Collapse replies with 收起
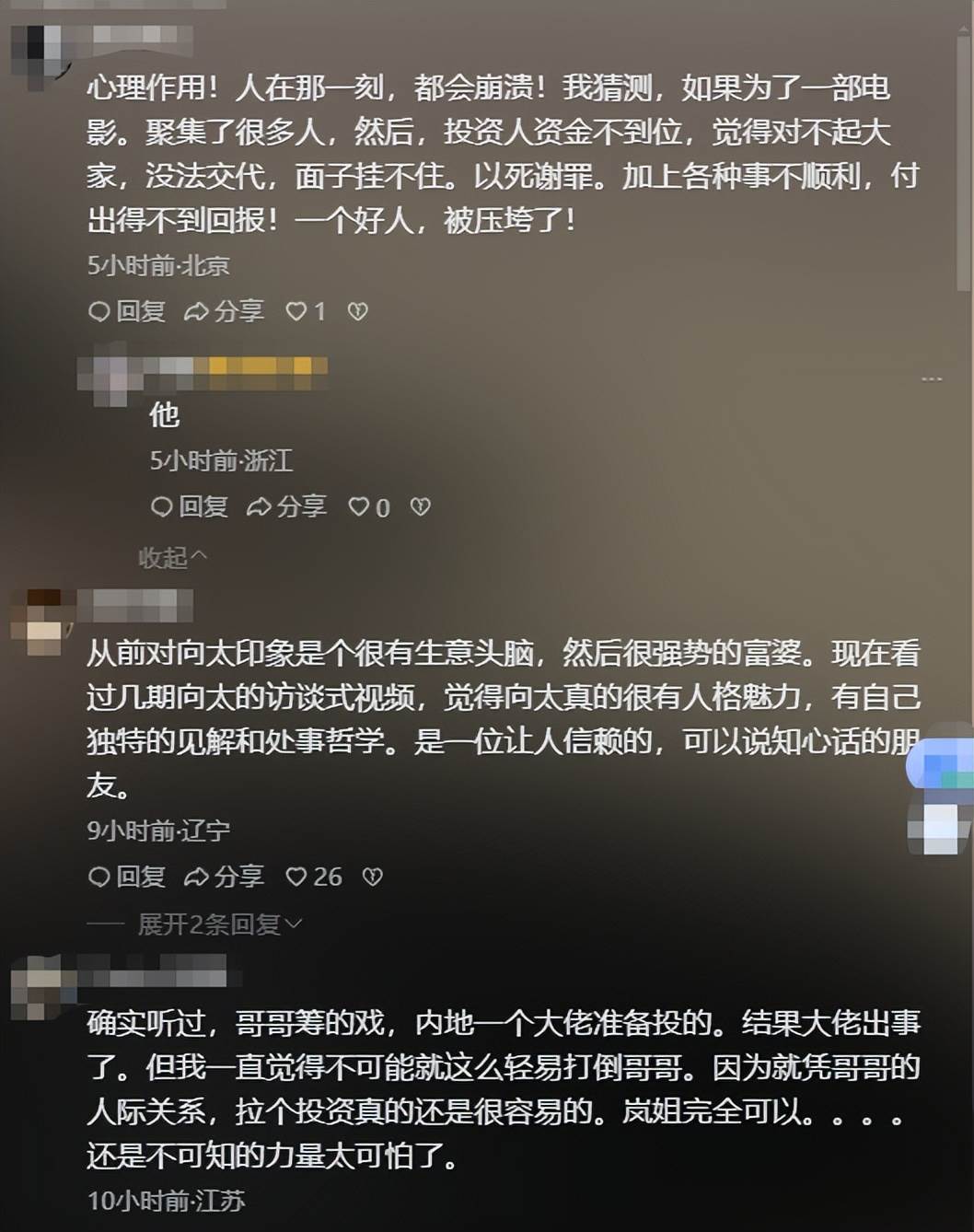Screen dimensions: 974x1232 click(172, 557)
